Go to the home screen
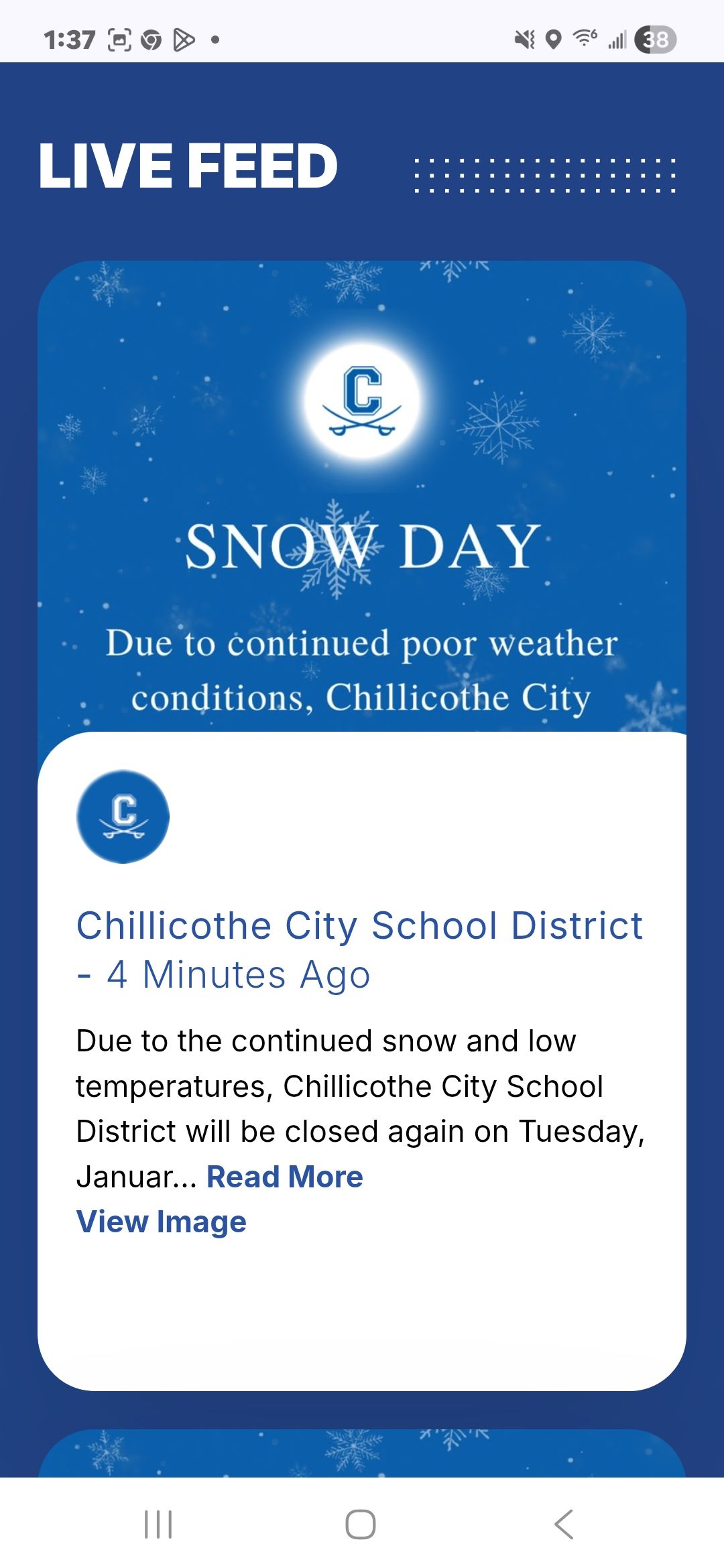Image resolution: width=724 pixels, height=1568 pixels. coord(361,1524)
